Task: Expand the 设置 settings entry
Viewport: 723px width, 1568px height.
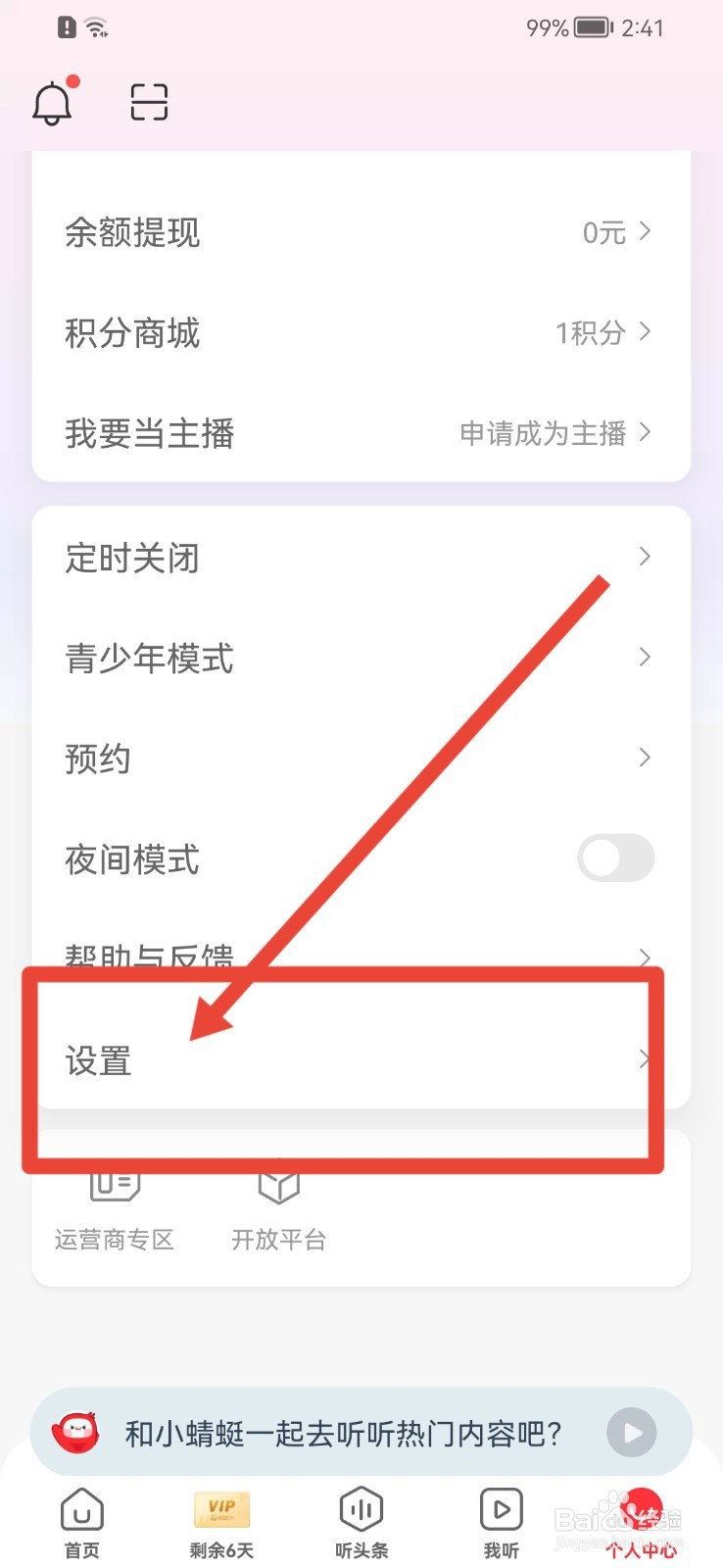Action: 361,1060
